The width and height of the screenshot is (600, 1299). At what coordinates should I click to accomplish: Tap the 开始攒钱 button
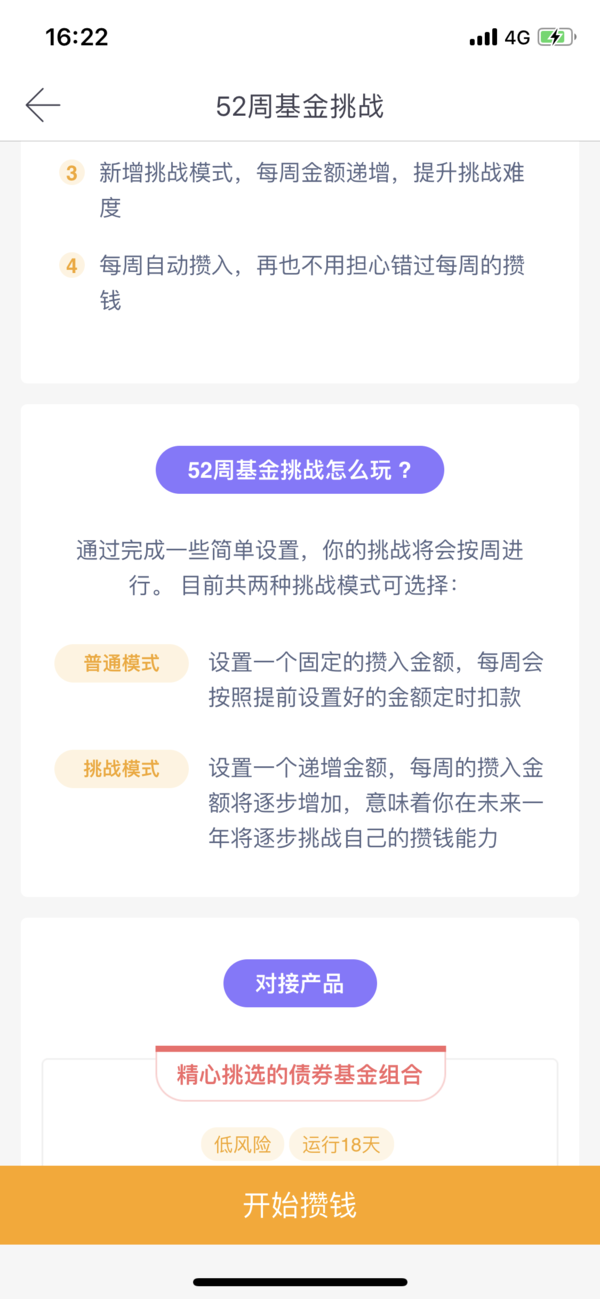[x=300, y=1205]
